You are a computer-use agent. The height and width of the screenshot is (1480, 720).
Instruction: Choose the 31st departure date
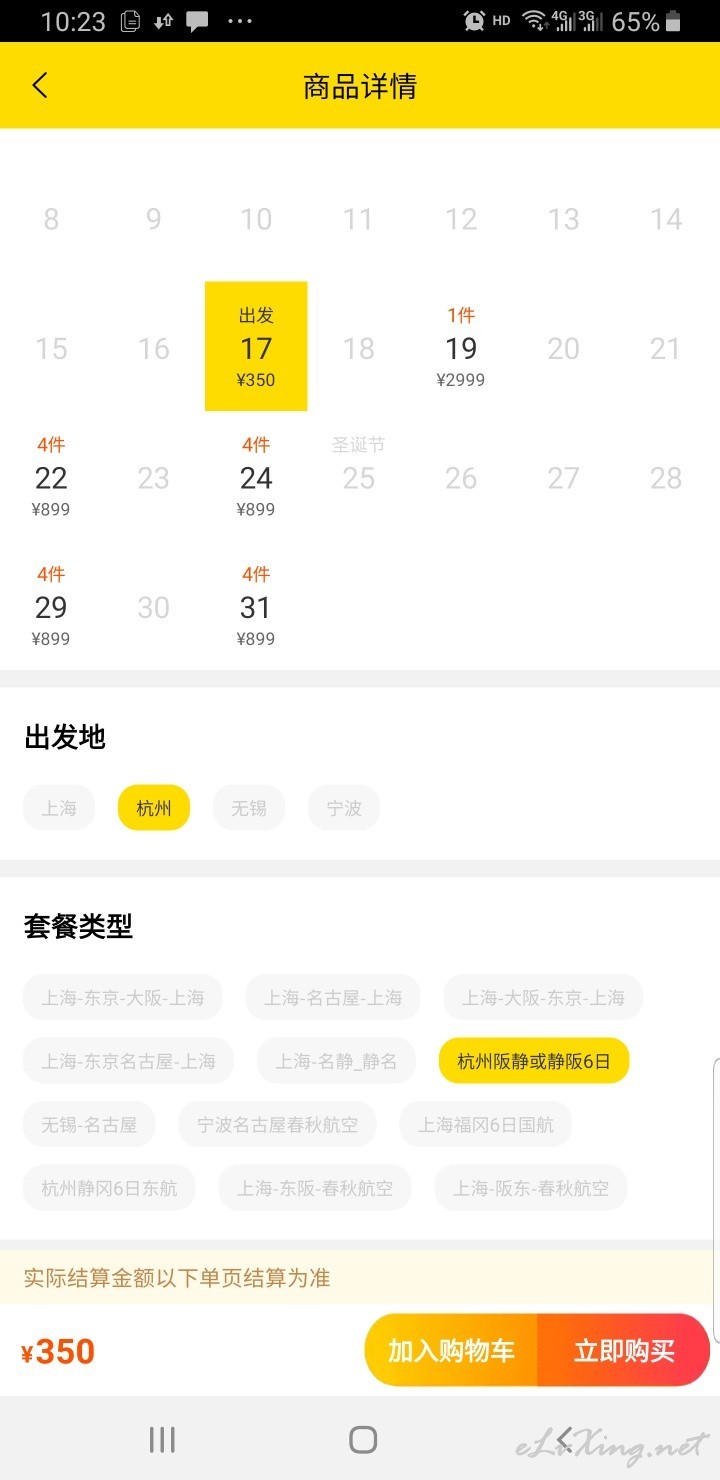(256, 606)
